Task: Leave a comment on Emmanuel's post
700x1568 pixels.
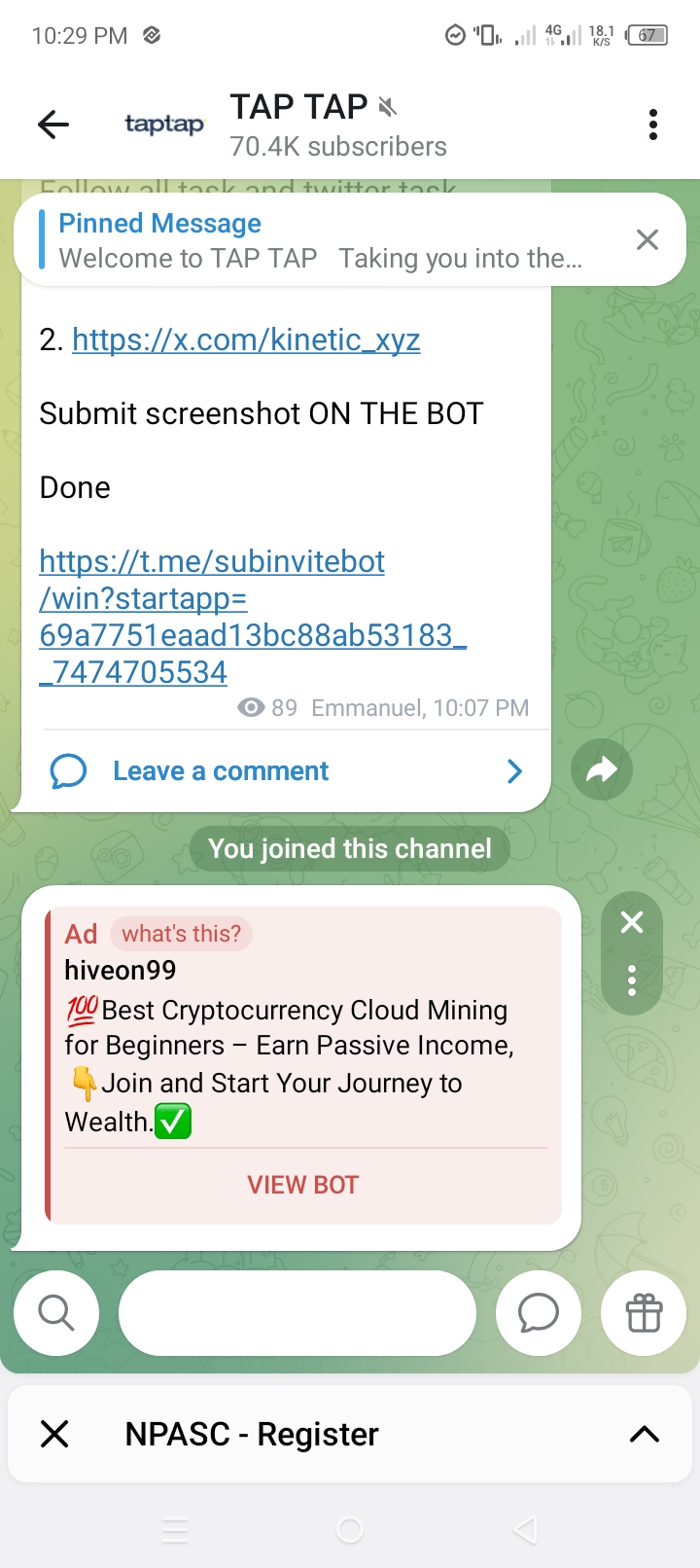Action: click(221, 771)
